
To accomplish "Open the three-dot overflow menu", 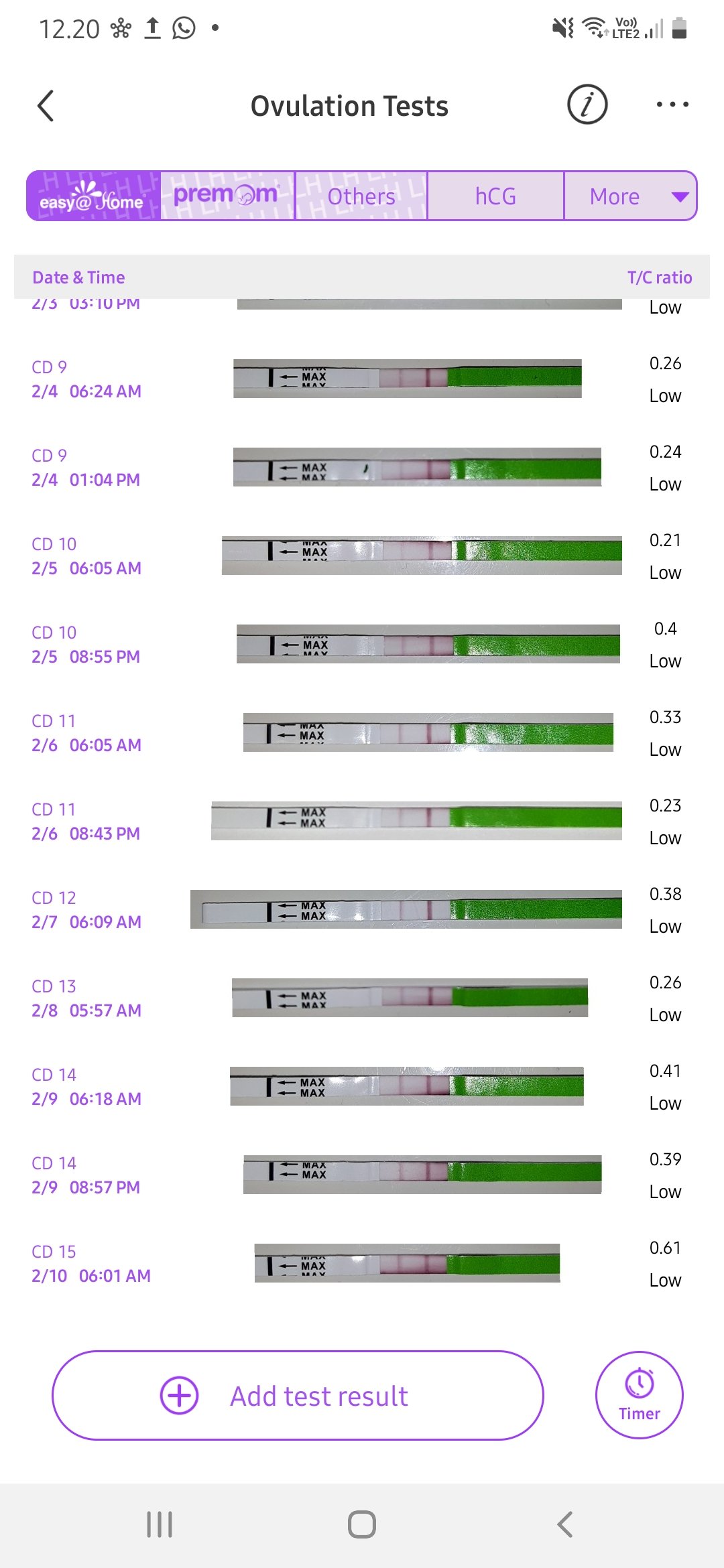I will [672, 105].
